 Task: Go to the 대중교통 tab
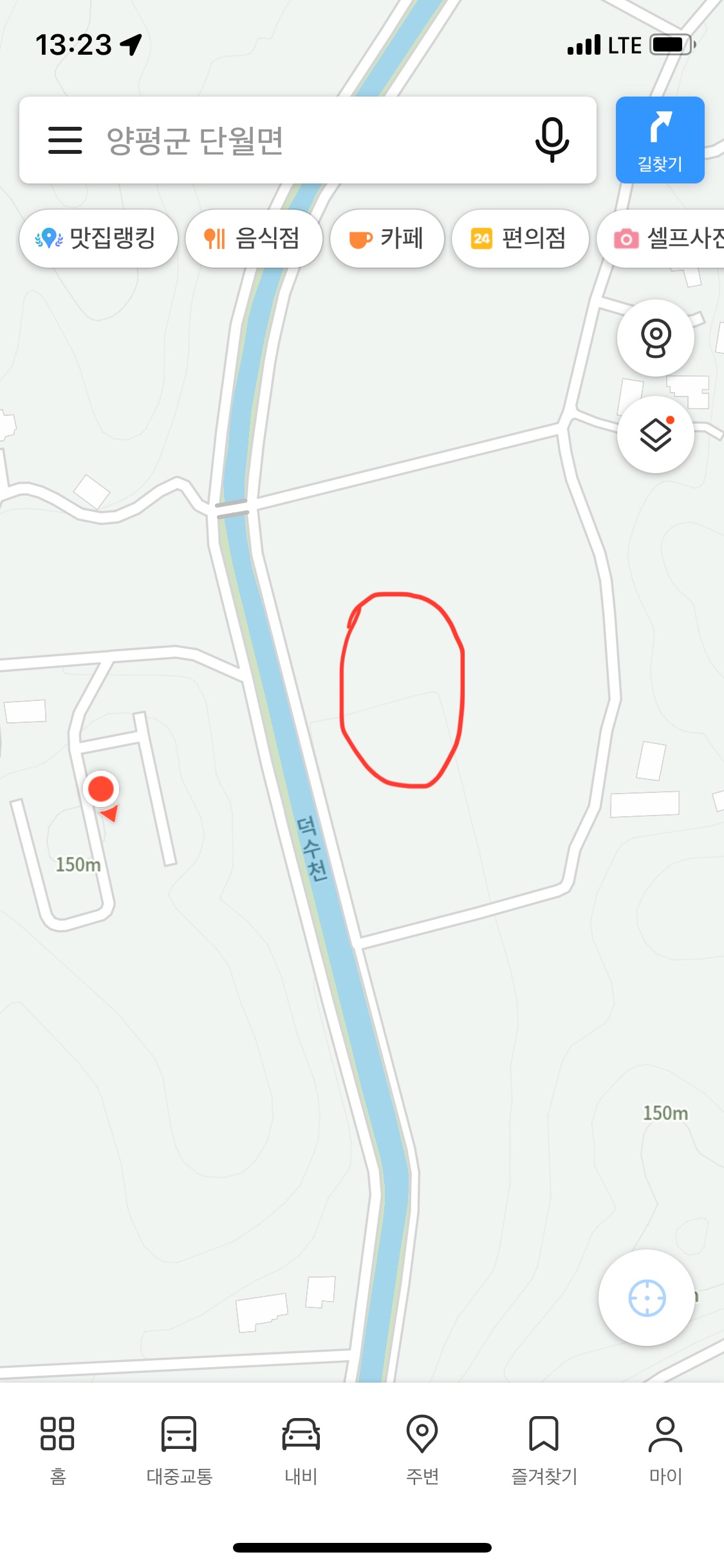tap(179, 1450)
